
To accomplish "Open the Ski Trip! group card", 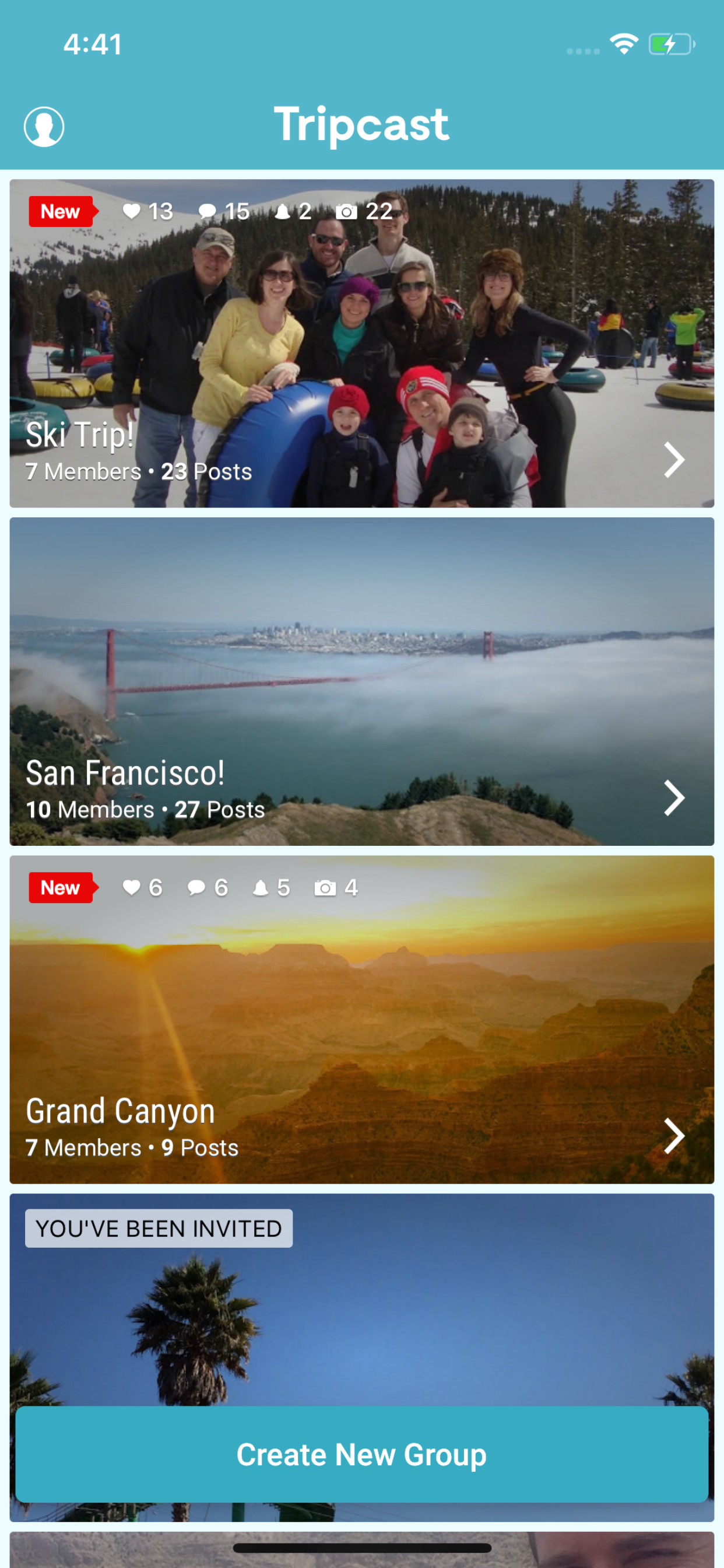I will tap(362, 344).
